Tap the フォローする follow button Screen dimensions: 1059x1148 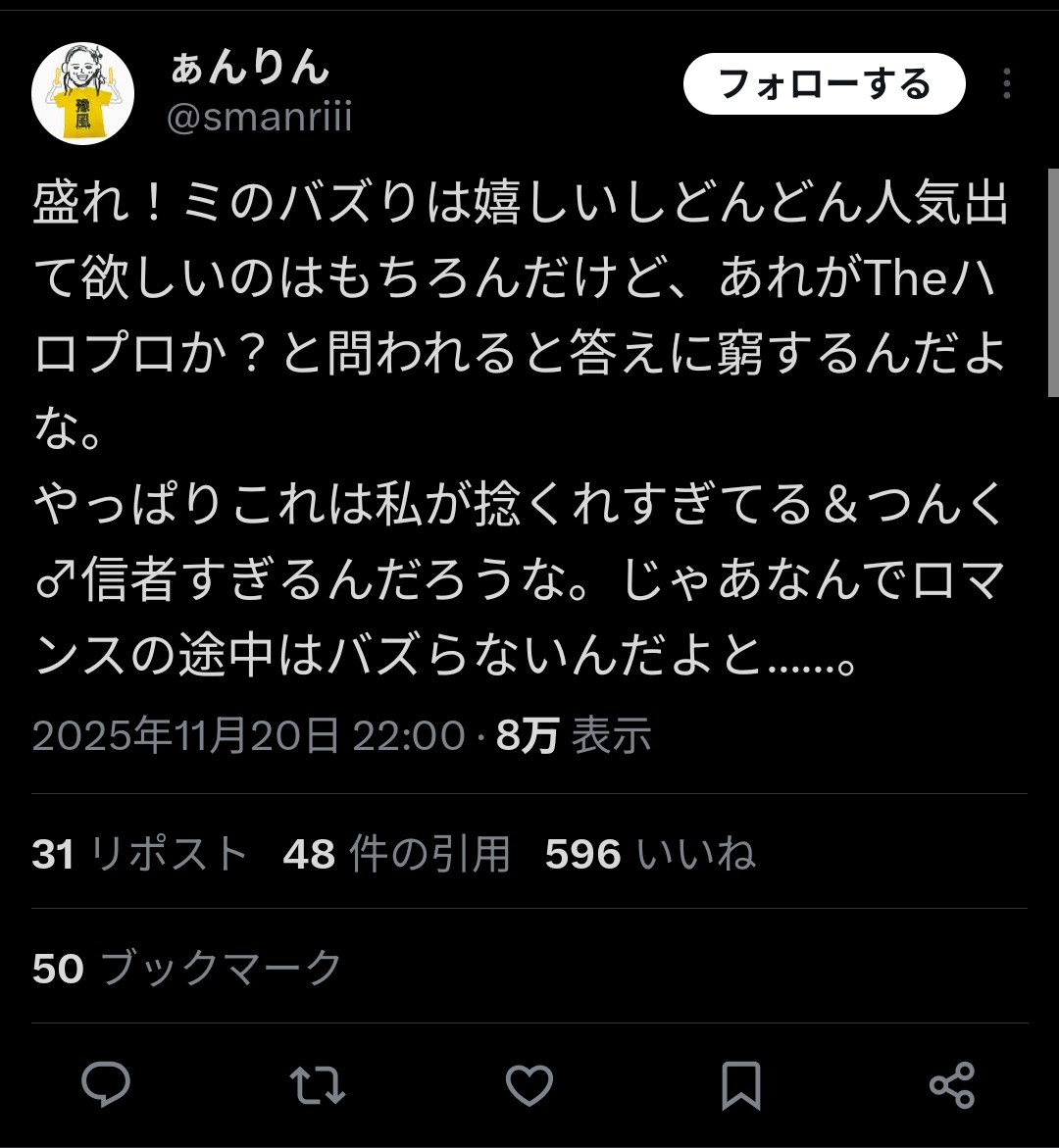[x=824, y=84]
